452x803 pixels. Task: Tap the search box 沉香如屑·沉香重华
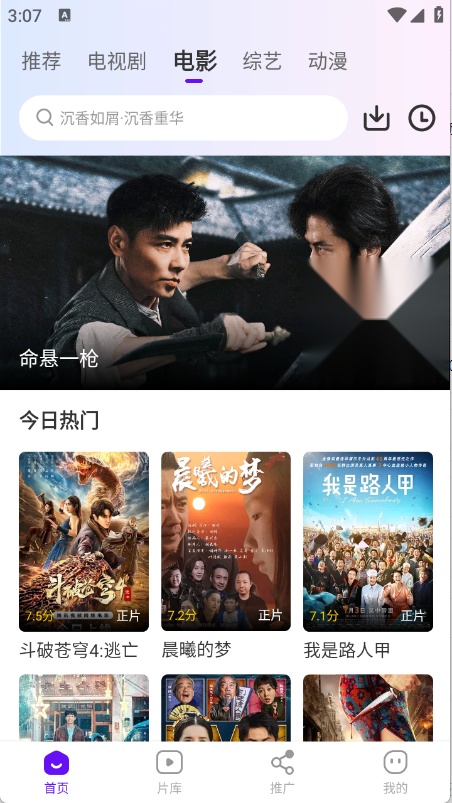click(183, 118)
